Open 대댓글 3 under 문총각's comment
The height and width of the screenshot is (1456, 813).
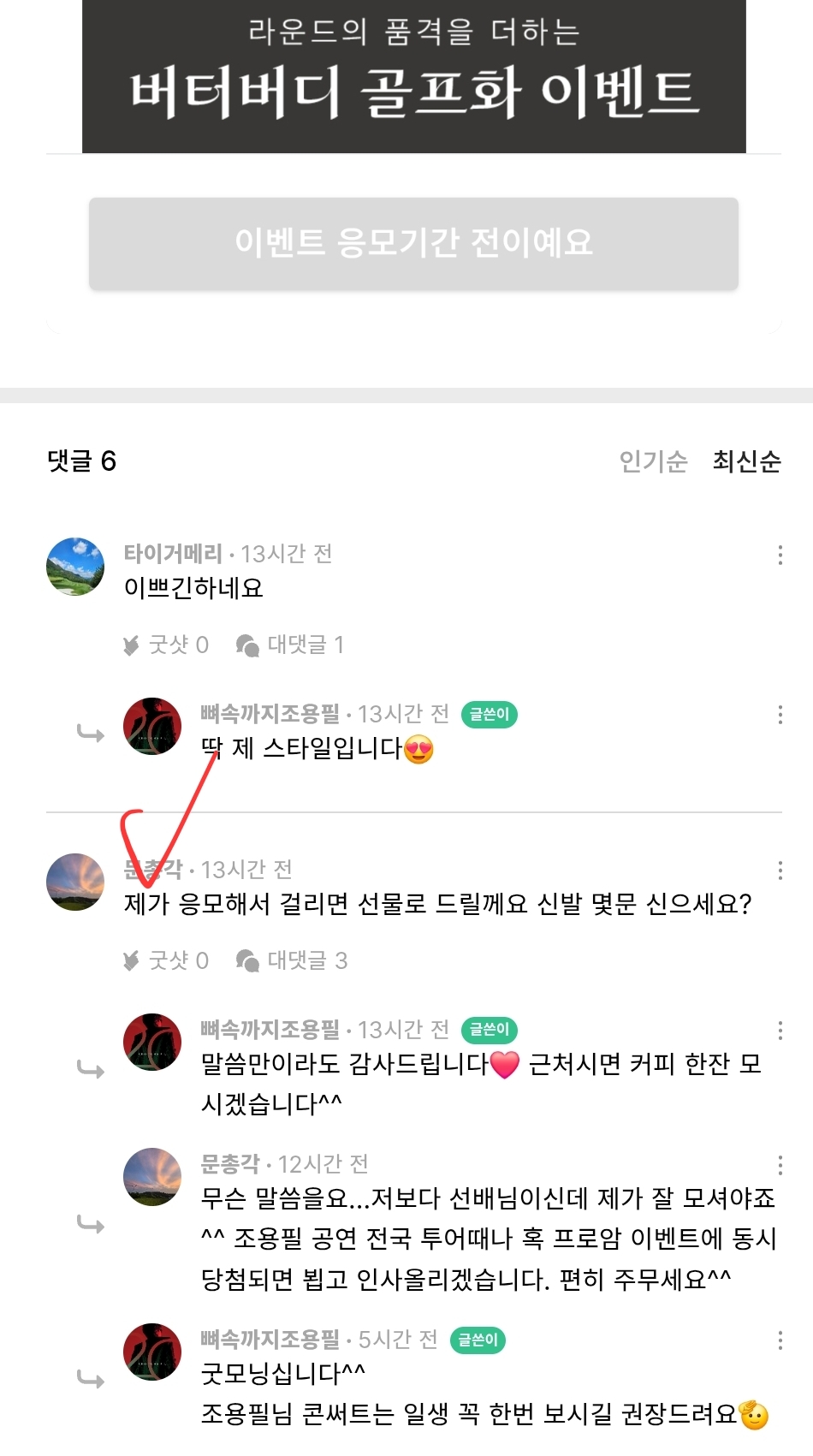292,960
